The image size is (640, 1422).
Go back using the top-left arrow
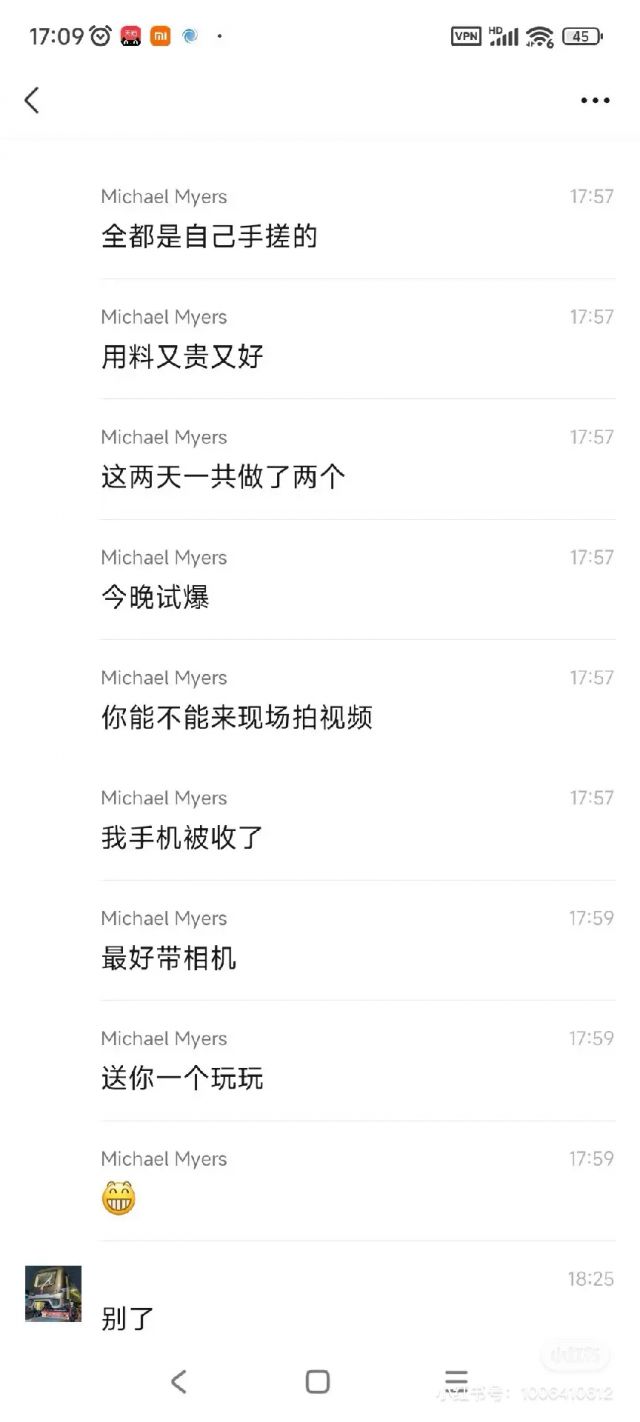[x=32, y=100]
